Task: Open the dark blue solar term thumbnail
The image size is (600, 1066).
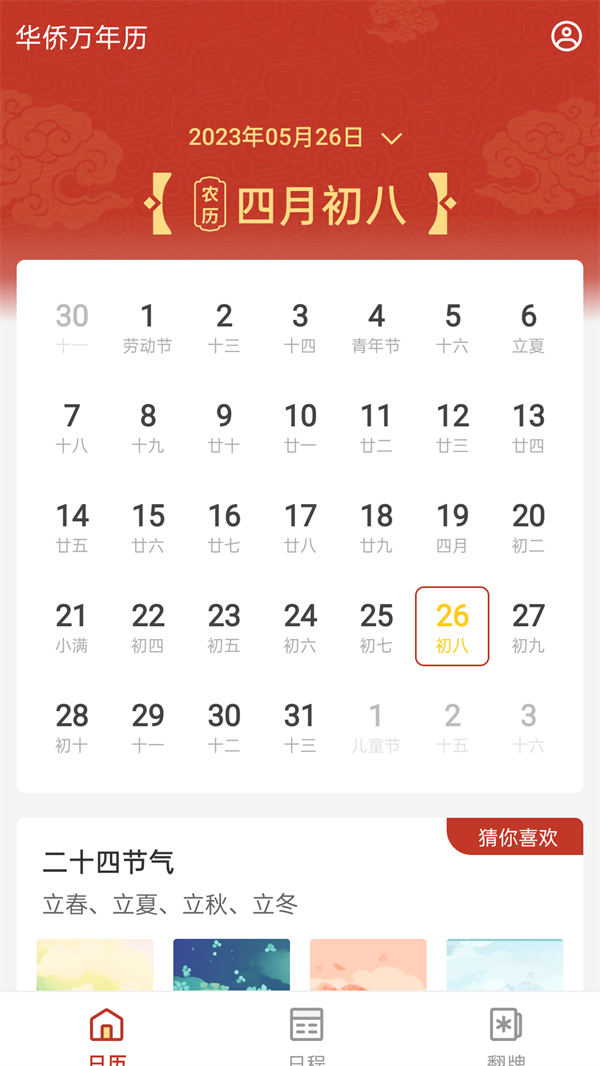Action: coord(231,964)
